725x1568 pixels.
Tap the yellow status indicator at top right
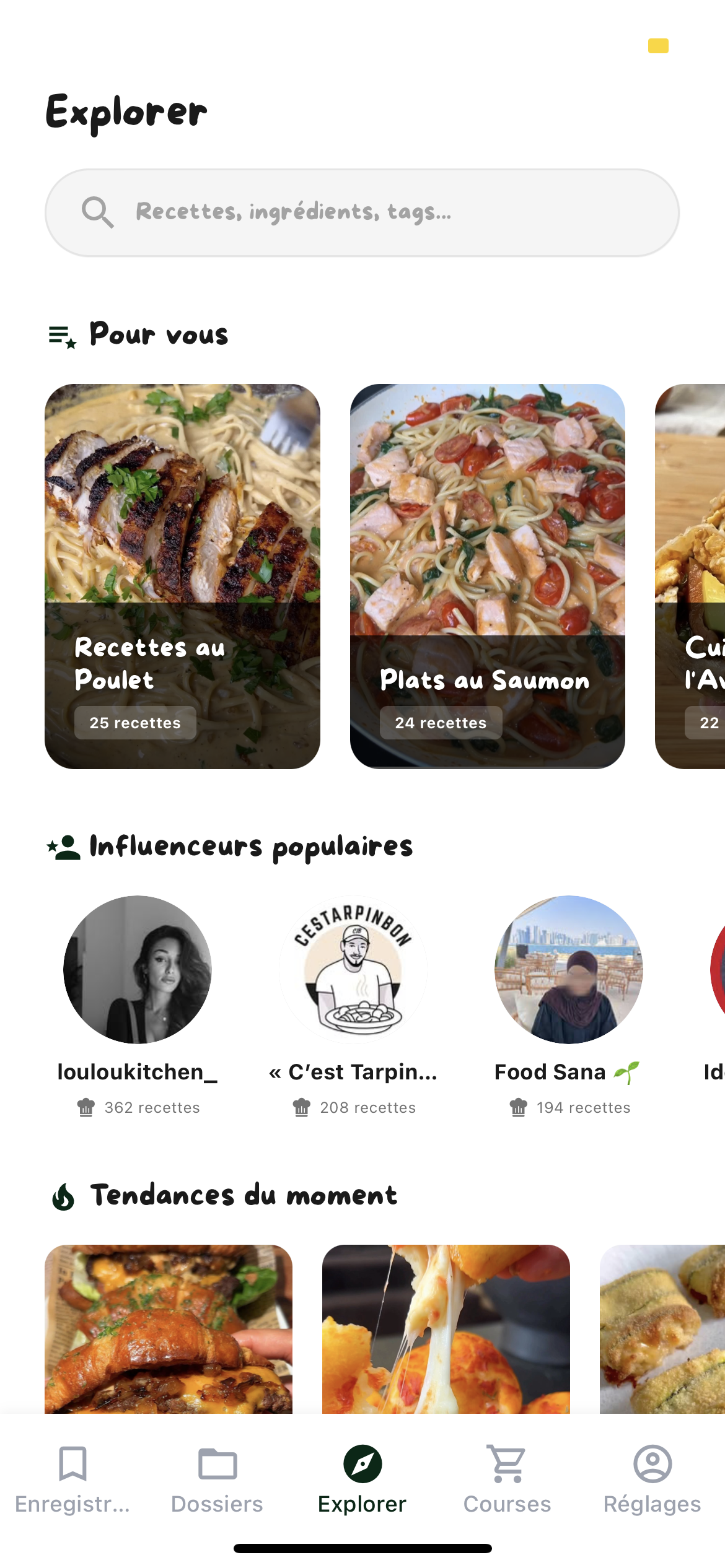coord(659,46)
